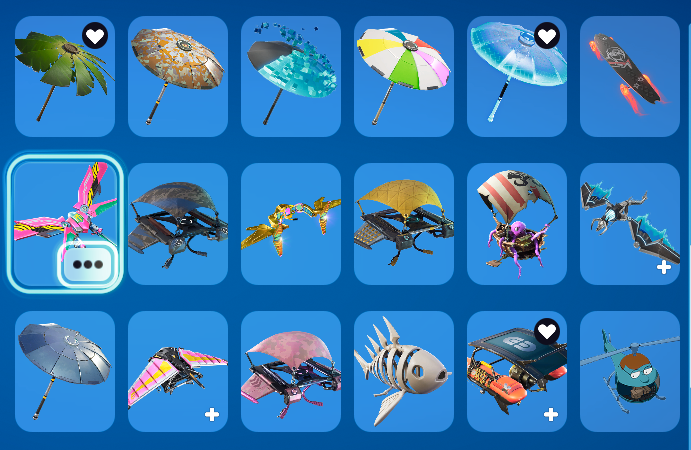
Task: Pick the colorful beach umbrella glider
Action: coord(404,76)
